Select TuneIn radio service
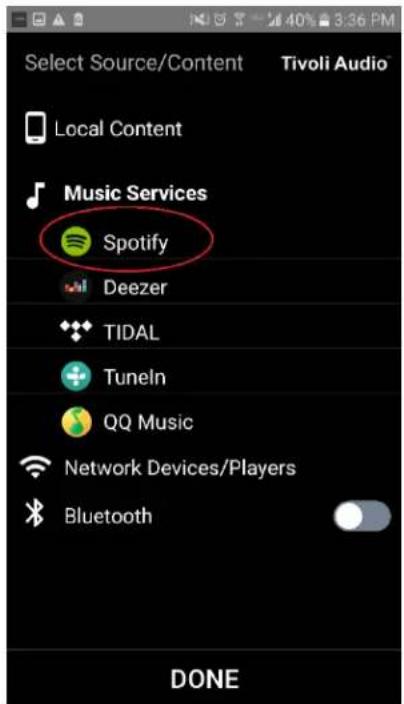Viewport: 404px width, 704px height. [204, 377]
